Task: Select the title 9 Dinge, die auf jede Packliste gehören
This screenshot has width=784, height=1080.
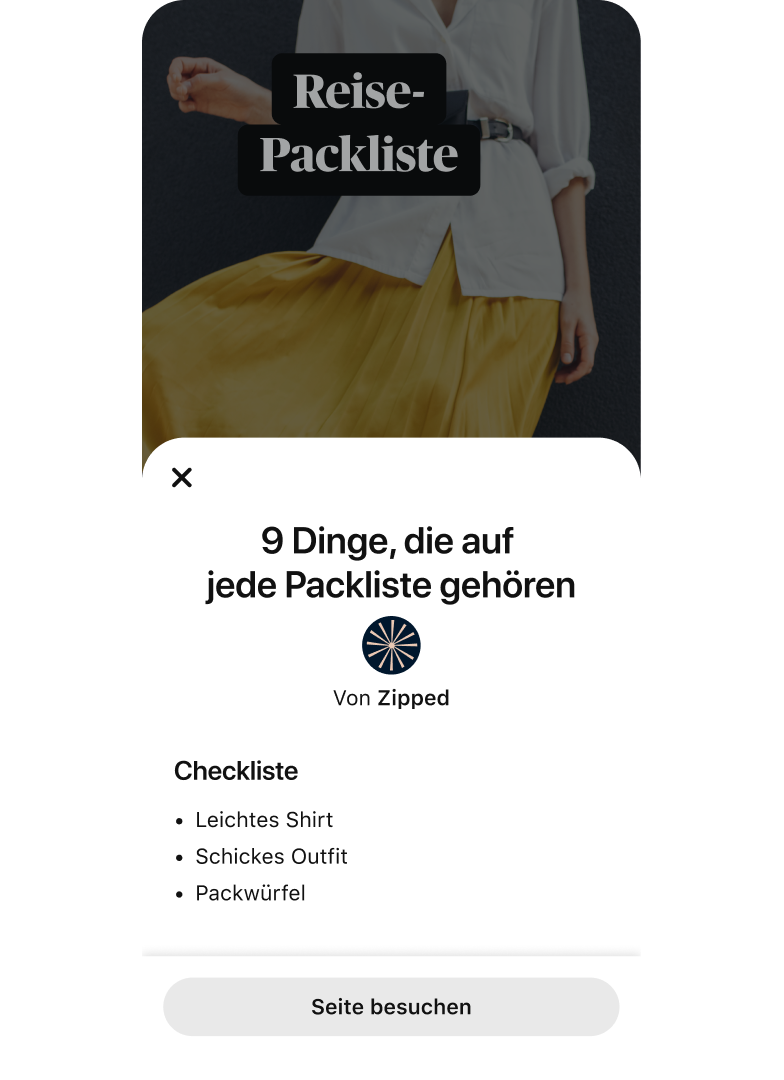Action: pos(391,562)
